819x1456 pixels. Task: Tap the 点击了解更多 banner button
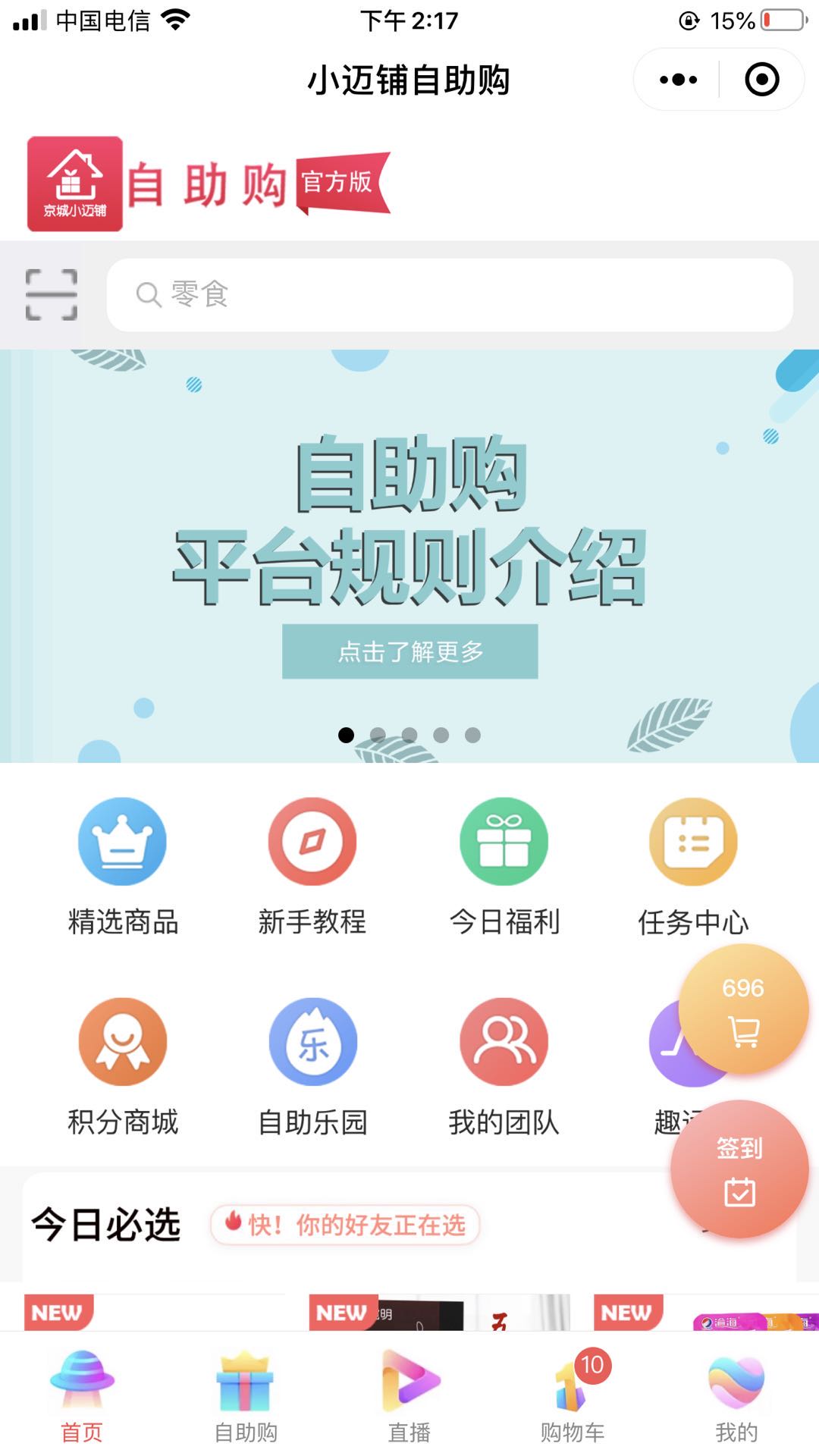point(410,651)
